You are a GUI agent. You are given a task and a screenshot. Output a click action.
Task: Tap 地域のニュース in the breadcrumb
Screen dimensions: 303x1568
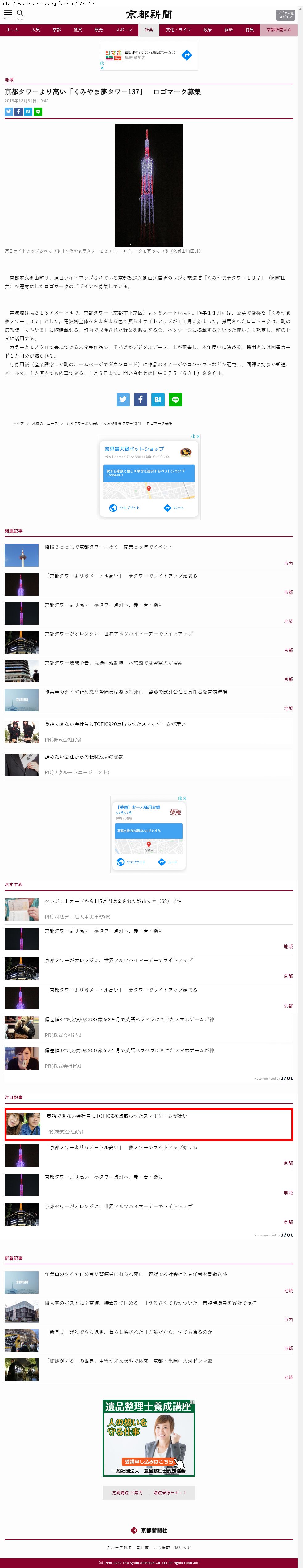(45, 423)
